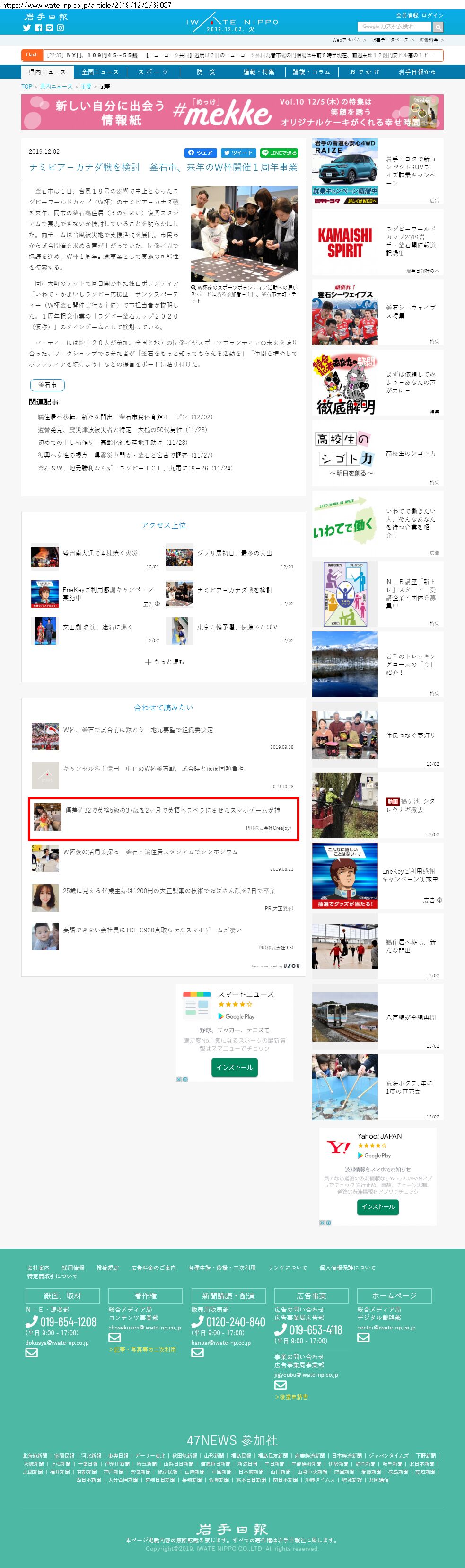Screen dimensions: 465x1568
Task: Switch to スポーツ tab
Action: coord(153,72)
